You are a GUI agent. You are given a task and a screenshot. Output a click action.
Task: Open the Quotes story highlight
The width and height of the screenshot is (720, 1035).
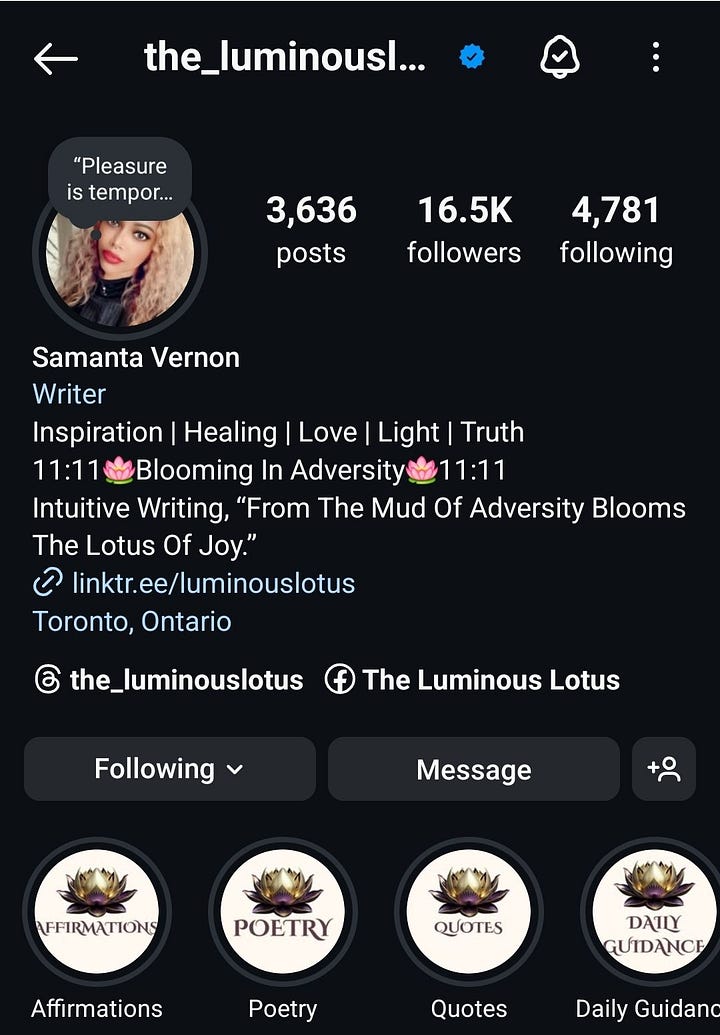coord(468,912)
